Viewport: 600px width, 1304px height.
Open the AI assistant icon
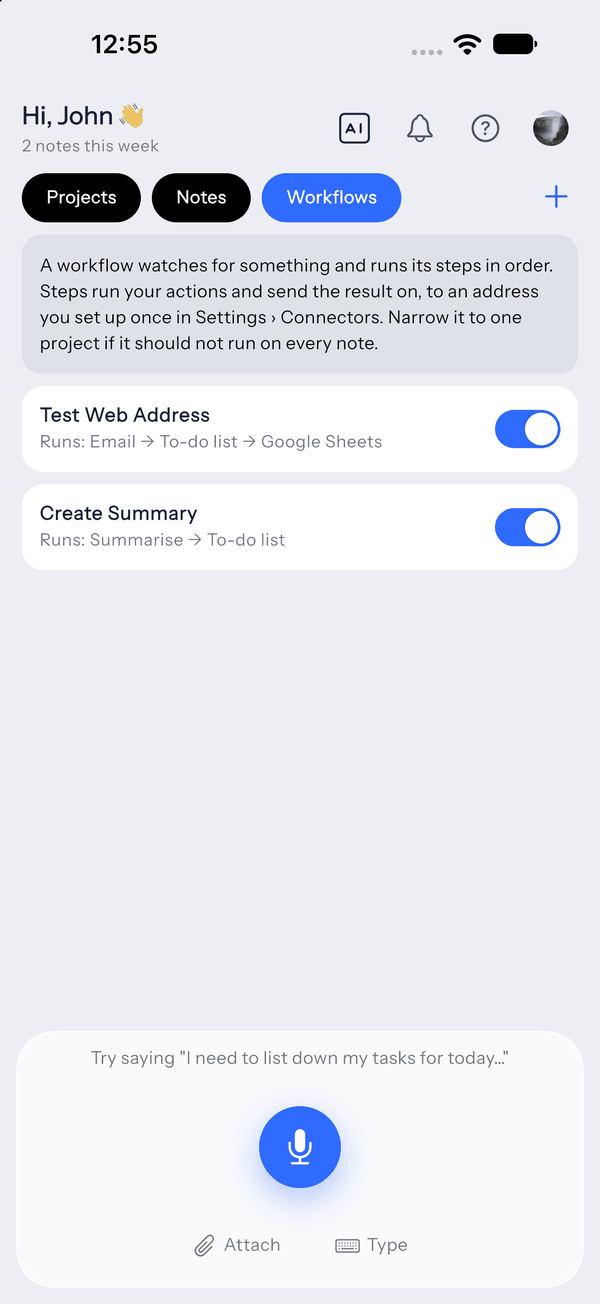point(355,128)
